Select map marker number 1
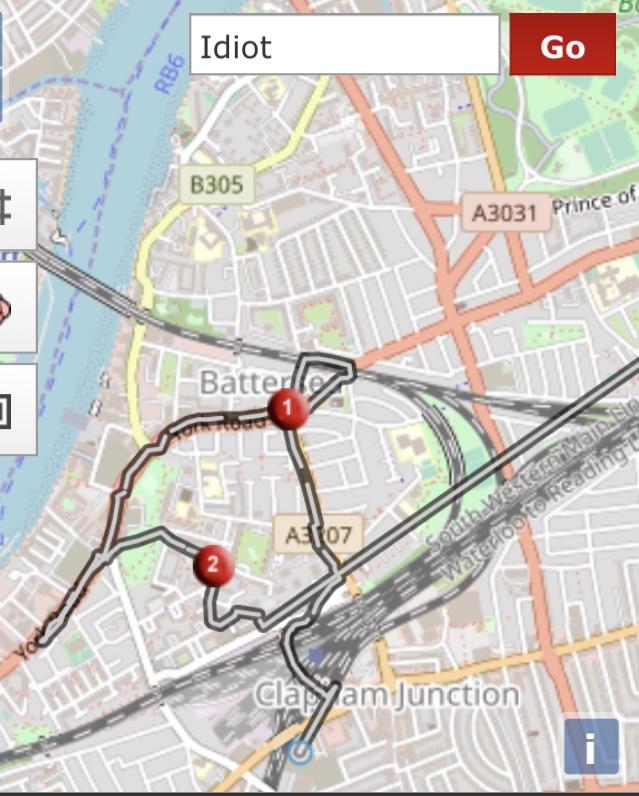639x796 pixels. point(288,409)
